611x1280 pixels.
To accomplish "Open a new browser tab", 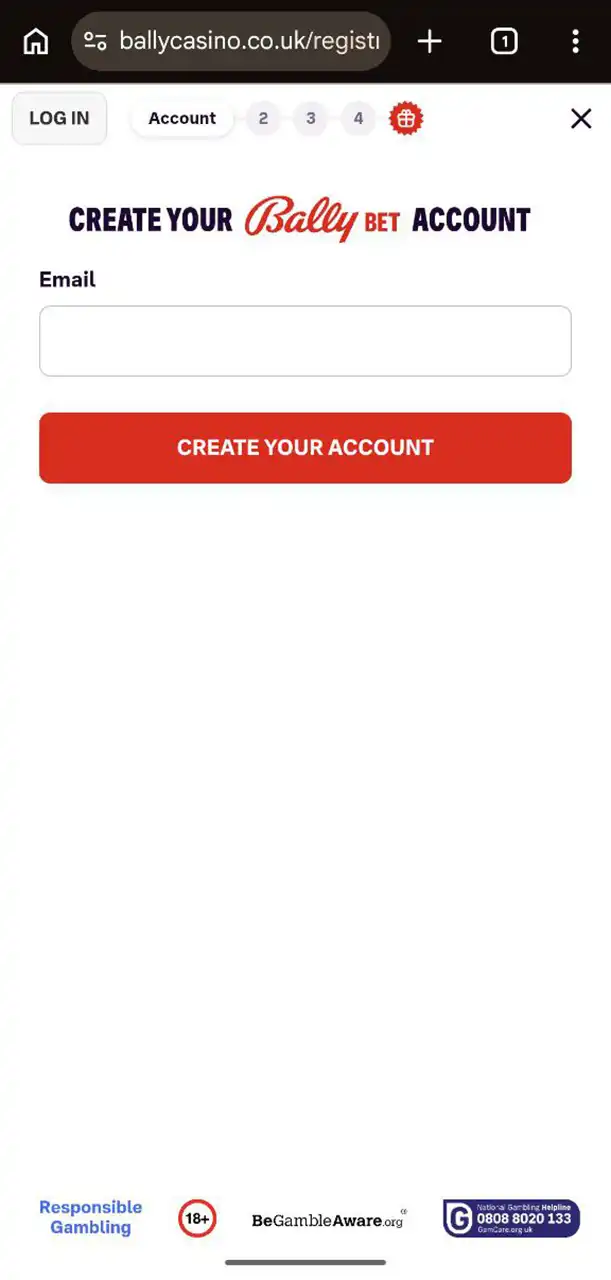I will tap(429, 41).
